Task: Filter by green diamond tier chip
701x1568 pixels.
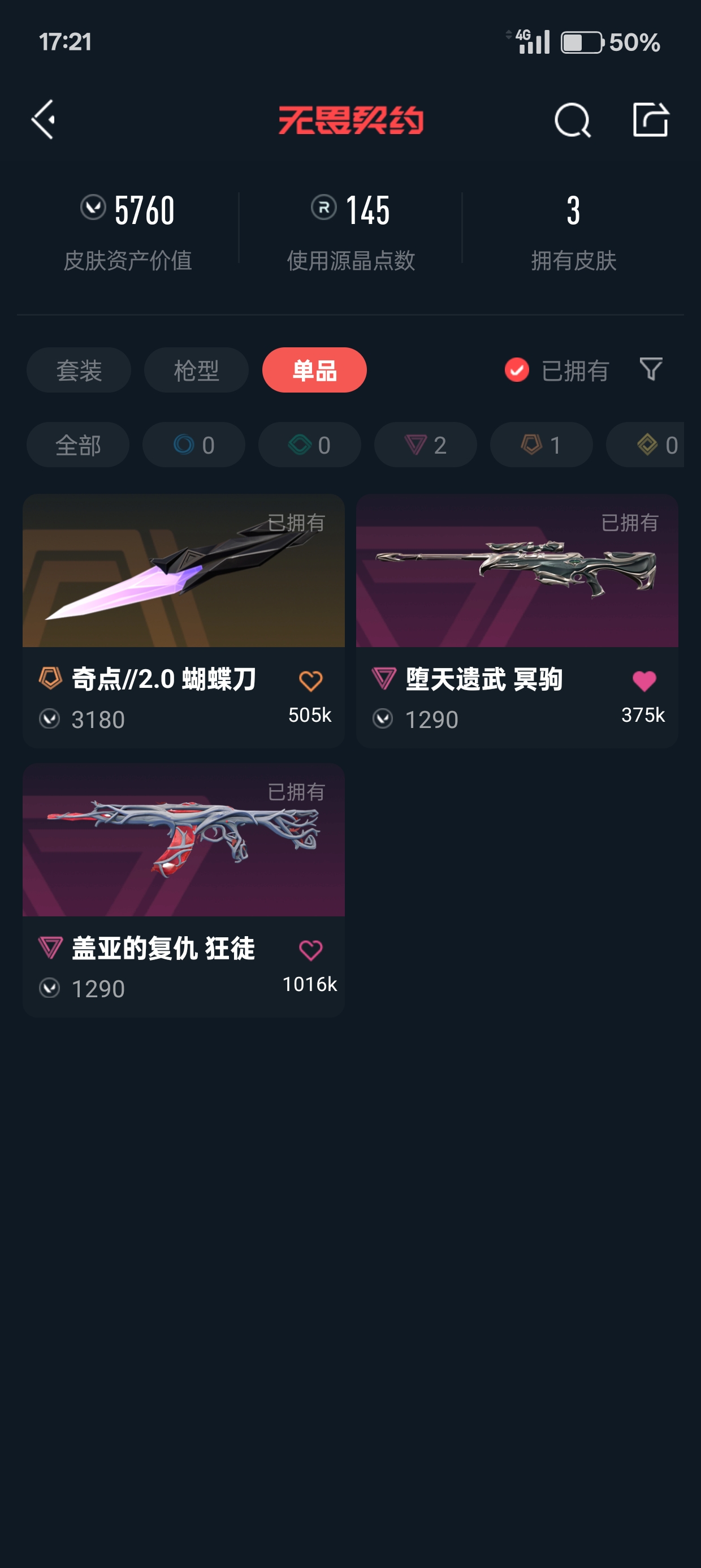Action: point(309,445)
